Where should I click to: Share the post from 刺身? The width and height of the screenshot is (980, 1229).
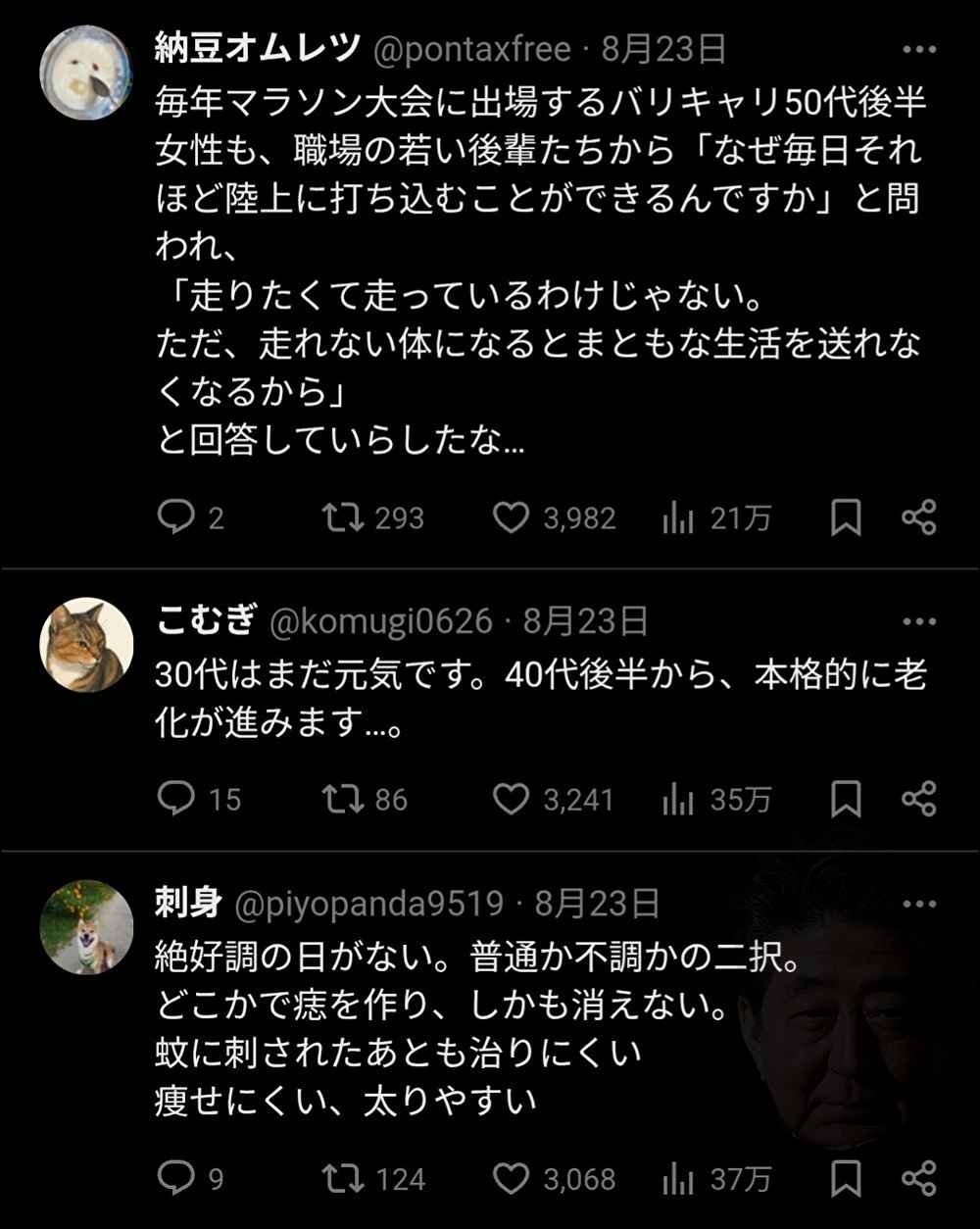coord(918,1178)
